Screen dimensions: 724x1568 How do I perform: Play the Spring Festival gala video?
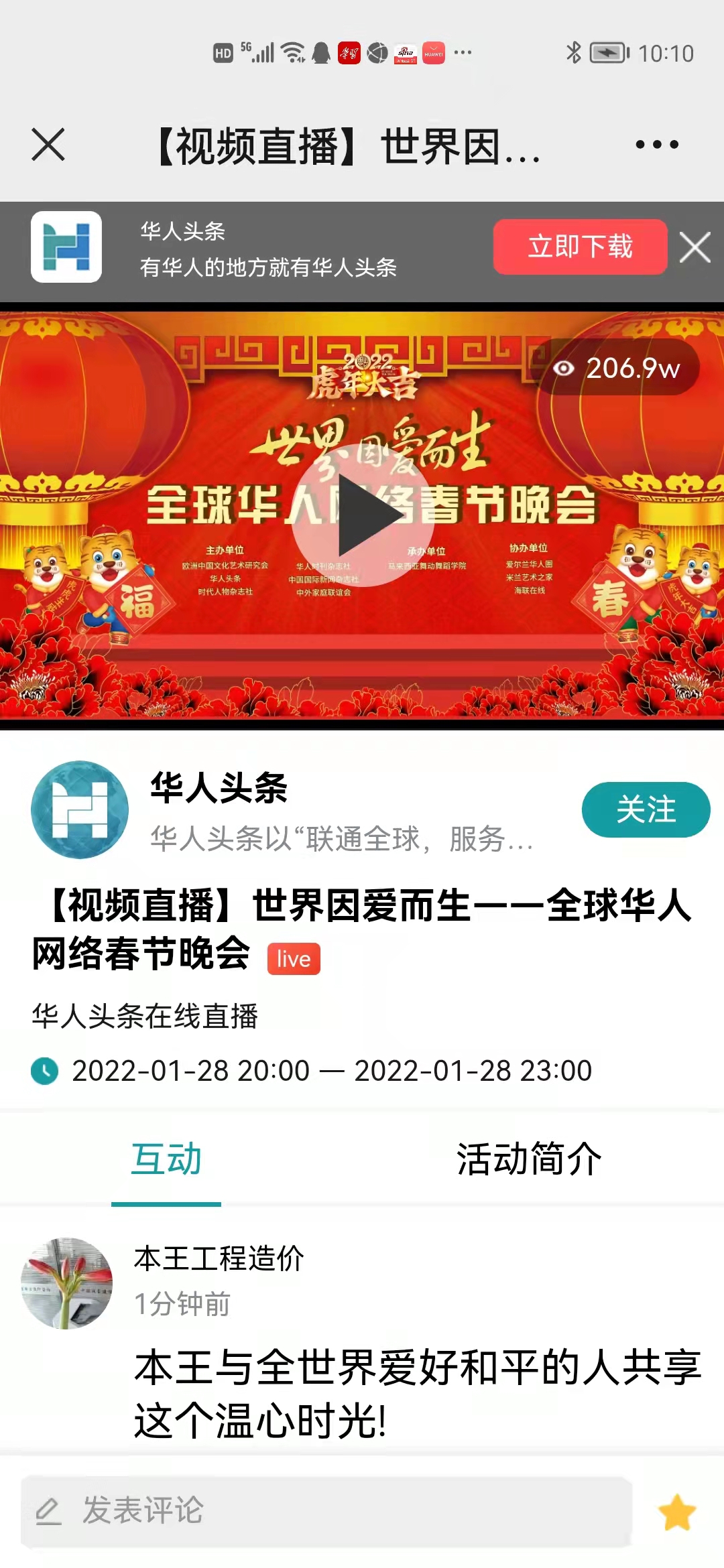[363, 515]
